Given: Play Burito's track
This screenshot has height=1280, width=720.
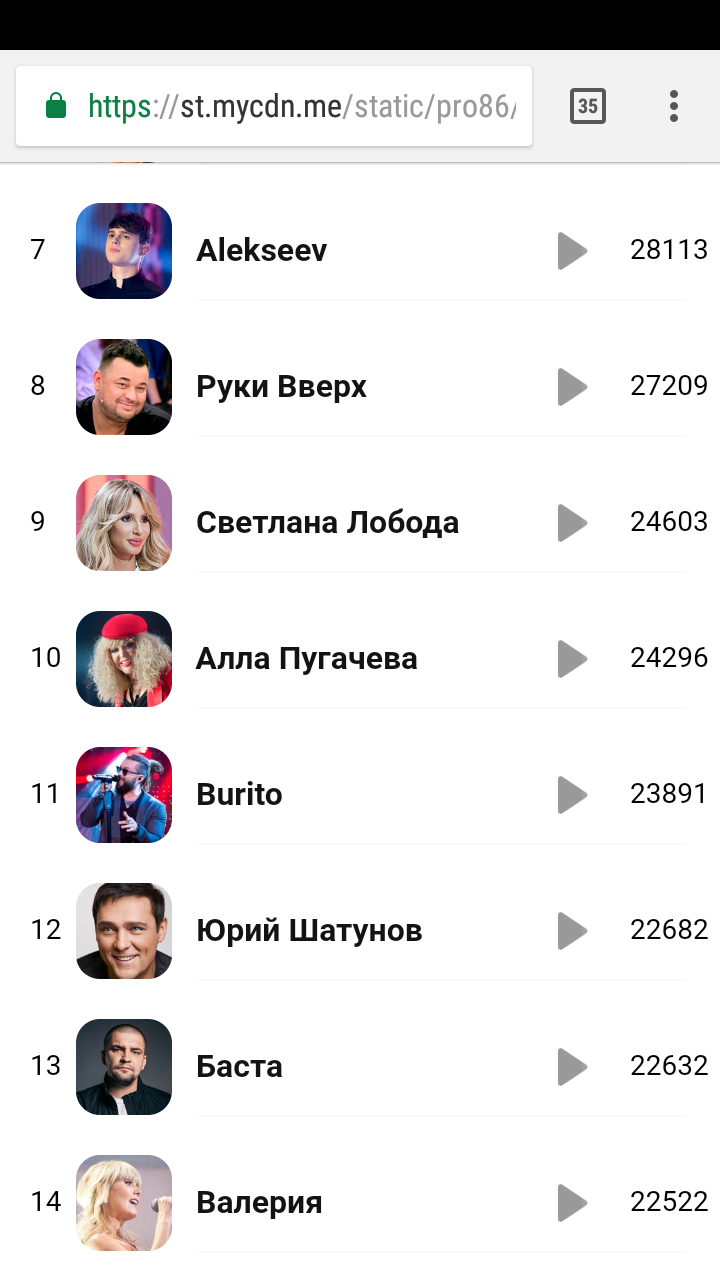Looking at the screenshot, I should click(x=572, y=794).
